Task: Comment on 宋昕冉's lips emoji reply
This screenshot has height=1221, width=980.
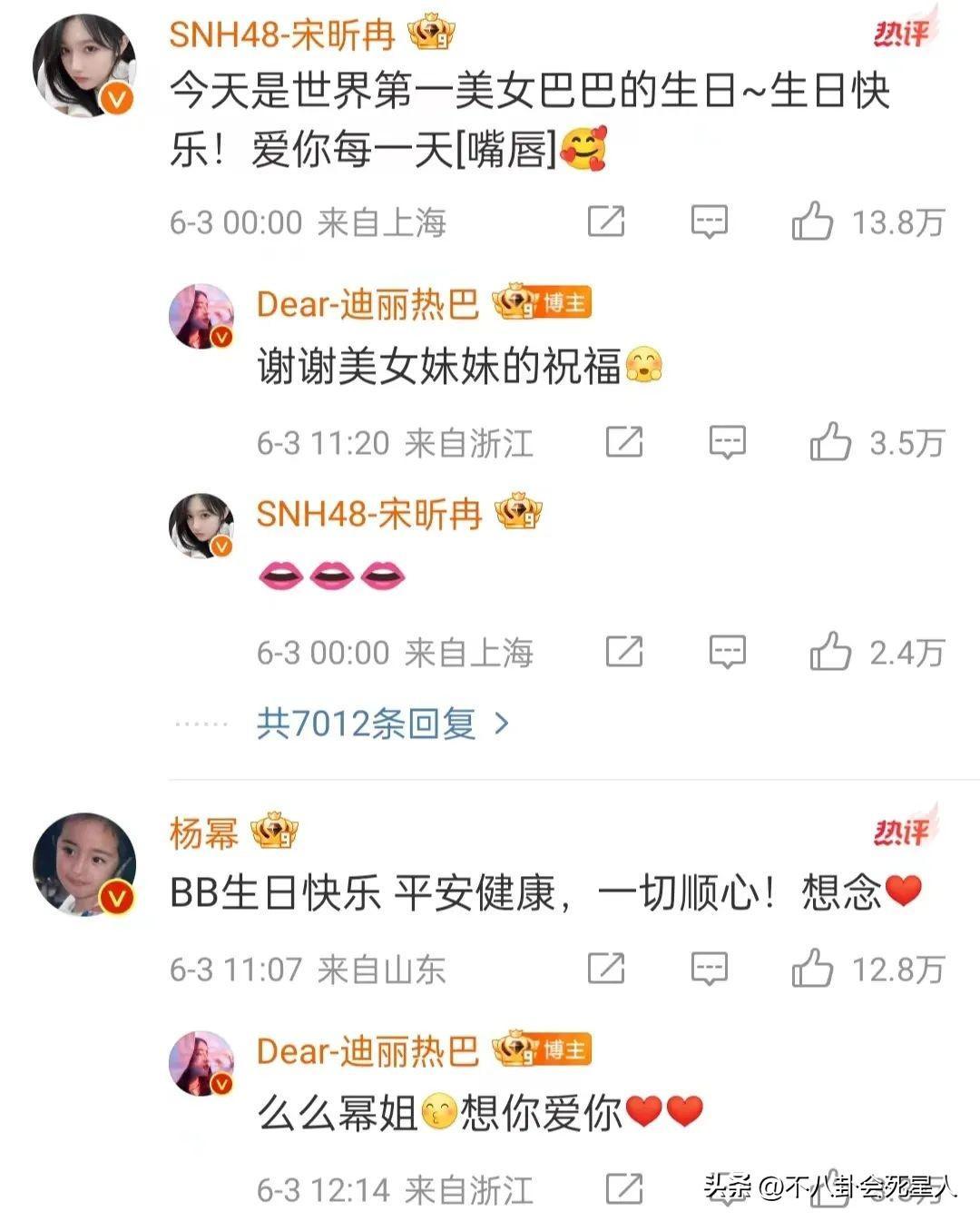Action: coord(727,652)
